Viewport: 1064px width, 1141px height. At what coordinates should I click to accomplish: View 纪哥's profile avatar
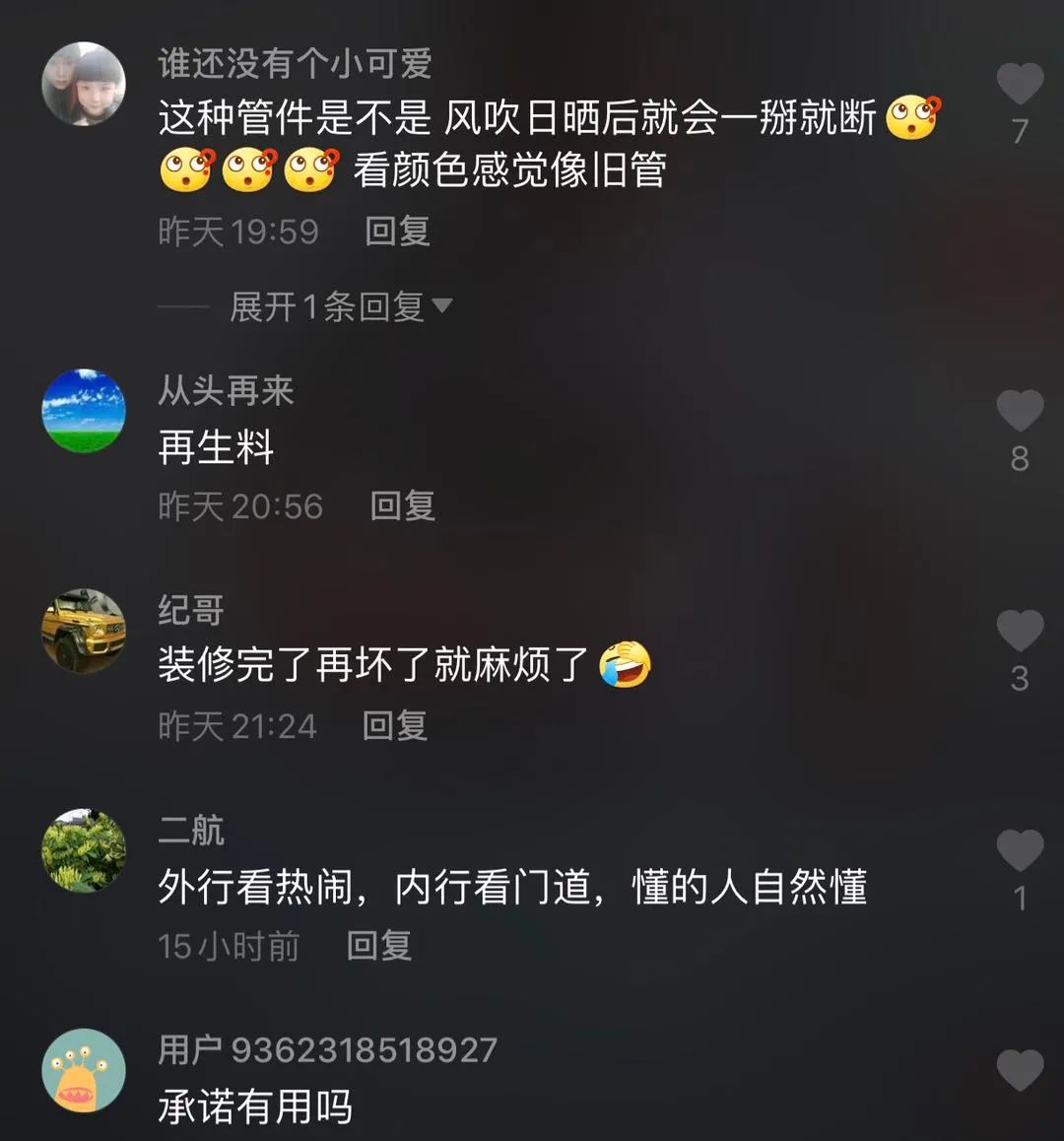pyautogui.click(x=84, y=631)
